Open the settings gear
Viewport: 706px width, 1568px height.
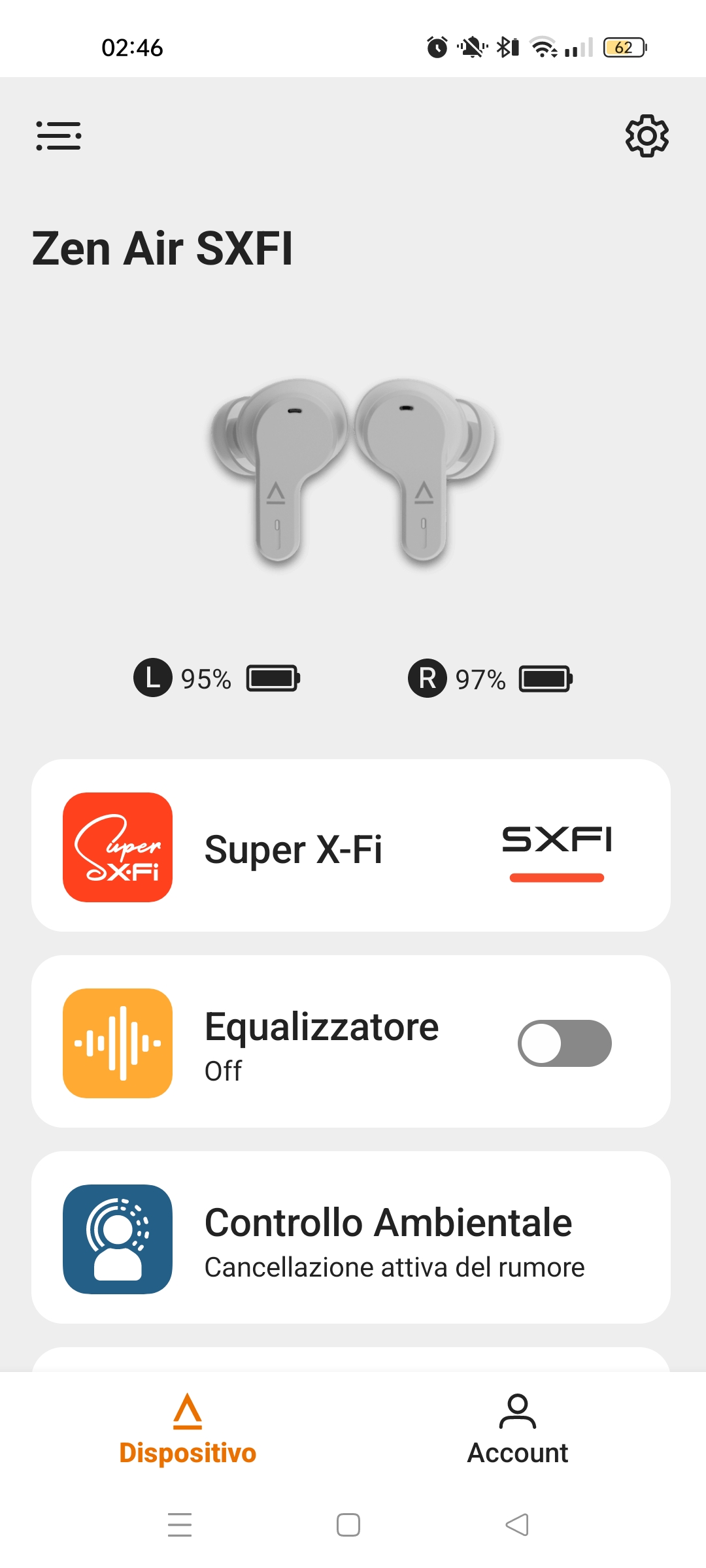pos(647,136)
